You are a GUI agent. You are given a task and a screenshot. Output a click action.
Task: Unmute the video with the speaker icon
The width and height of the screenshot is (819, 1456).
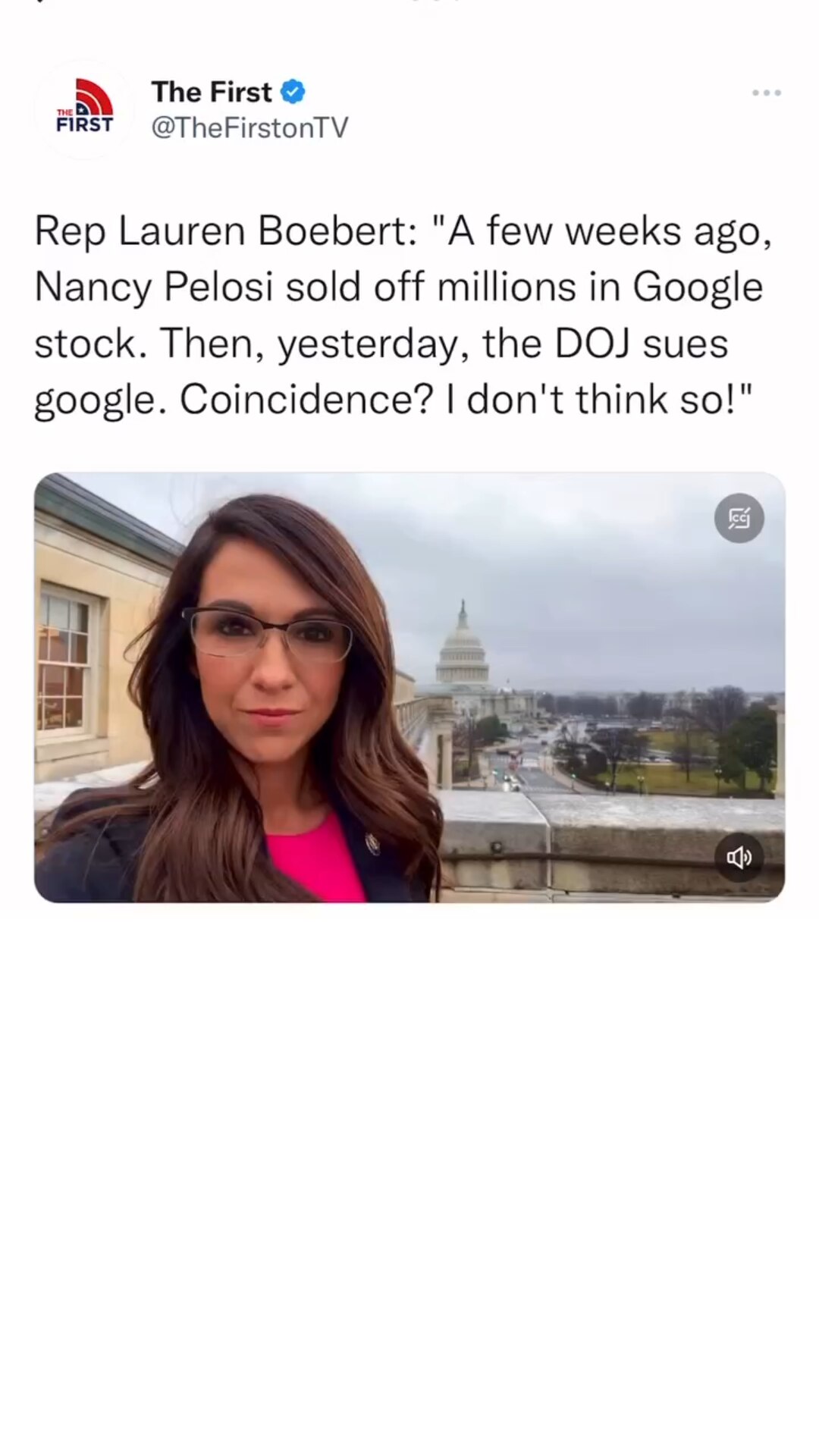pyautogui.click(x=739, y=858)
